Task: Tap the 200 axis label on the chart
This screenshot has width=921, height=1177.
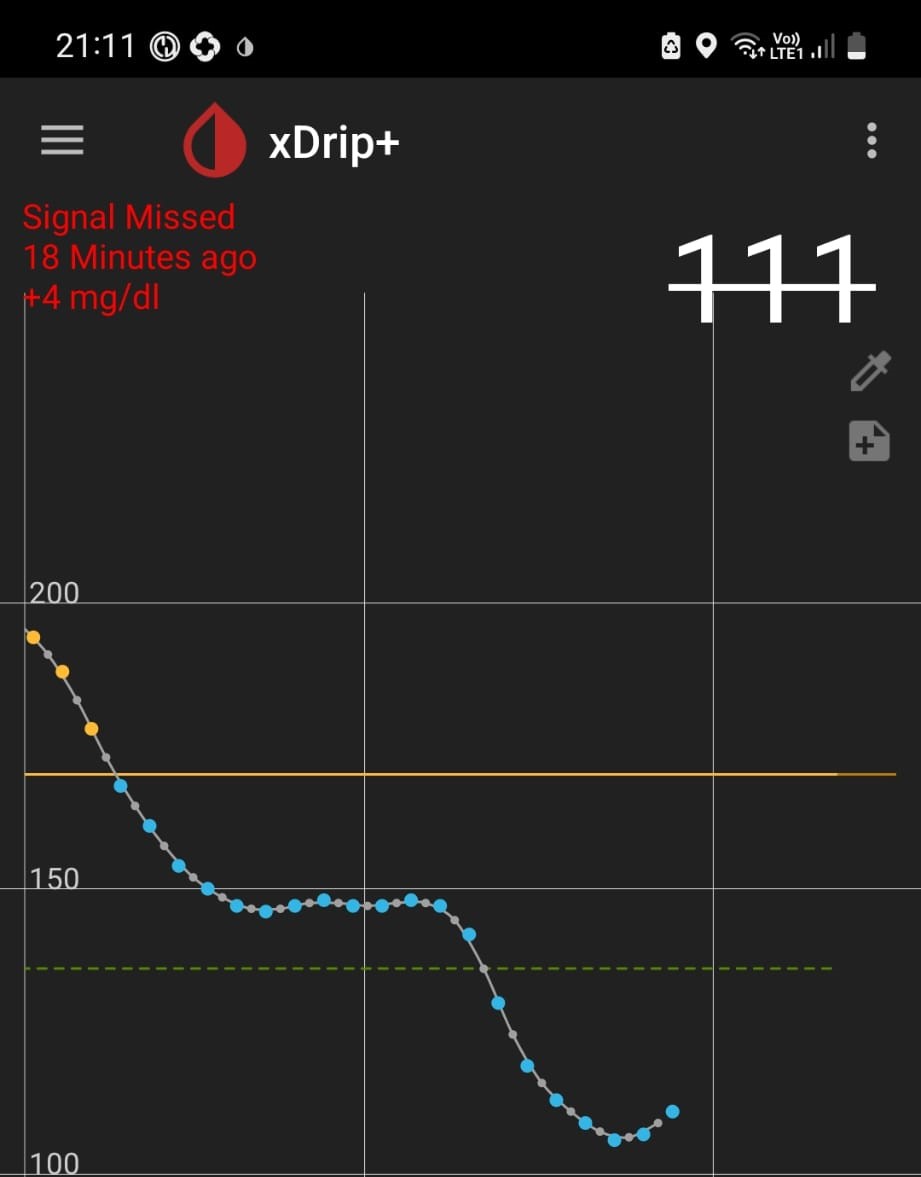Action: tap(53, 594)
